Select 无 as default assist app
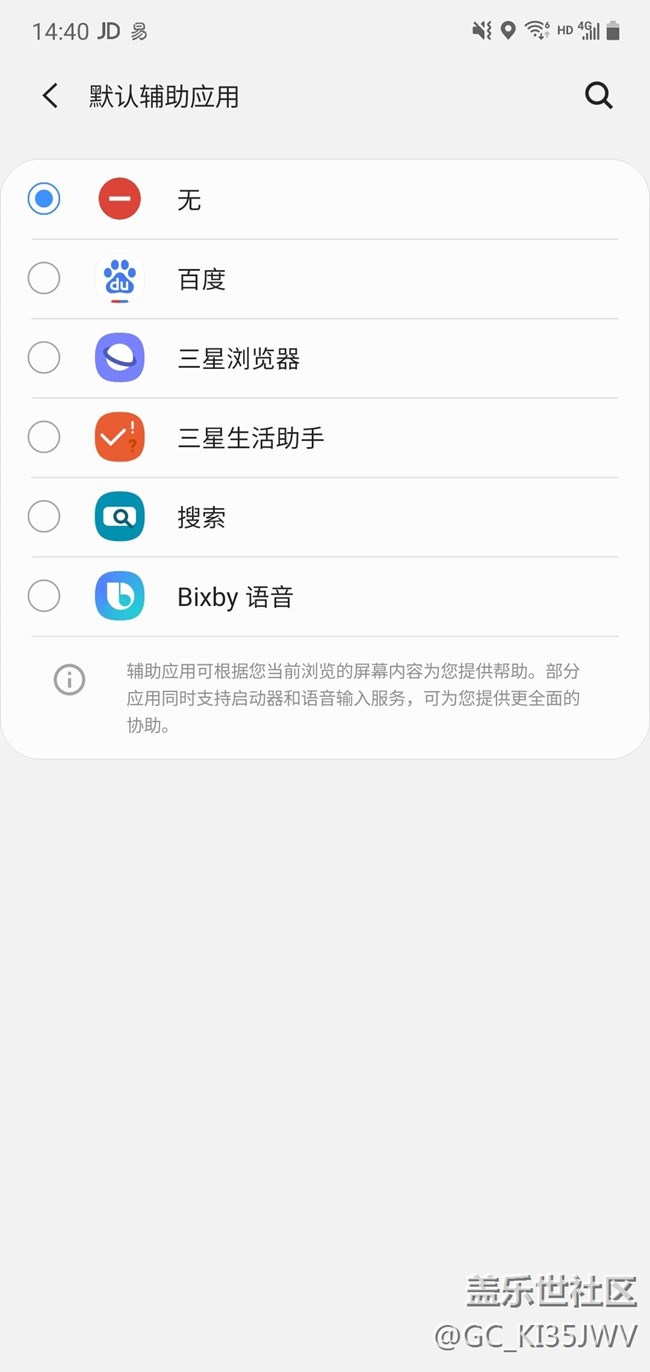This screenshot has height=1372, width=650. tap(44, 199)
